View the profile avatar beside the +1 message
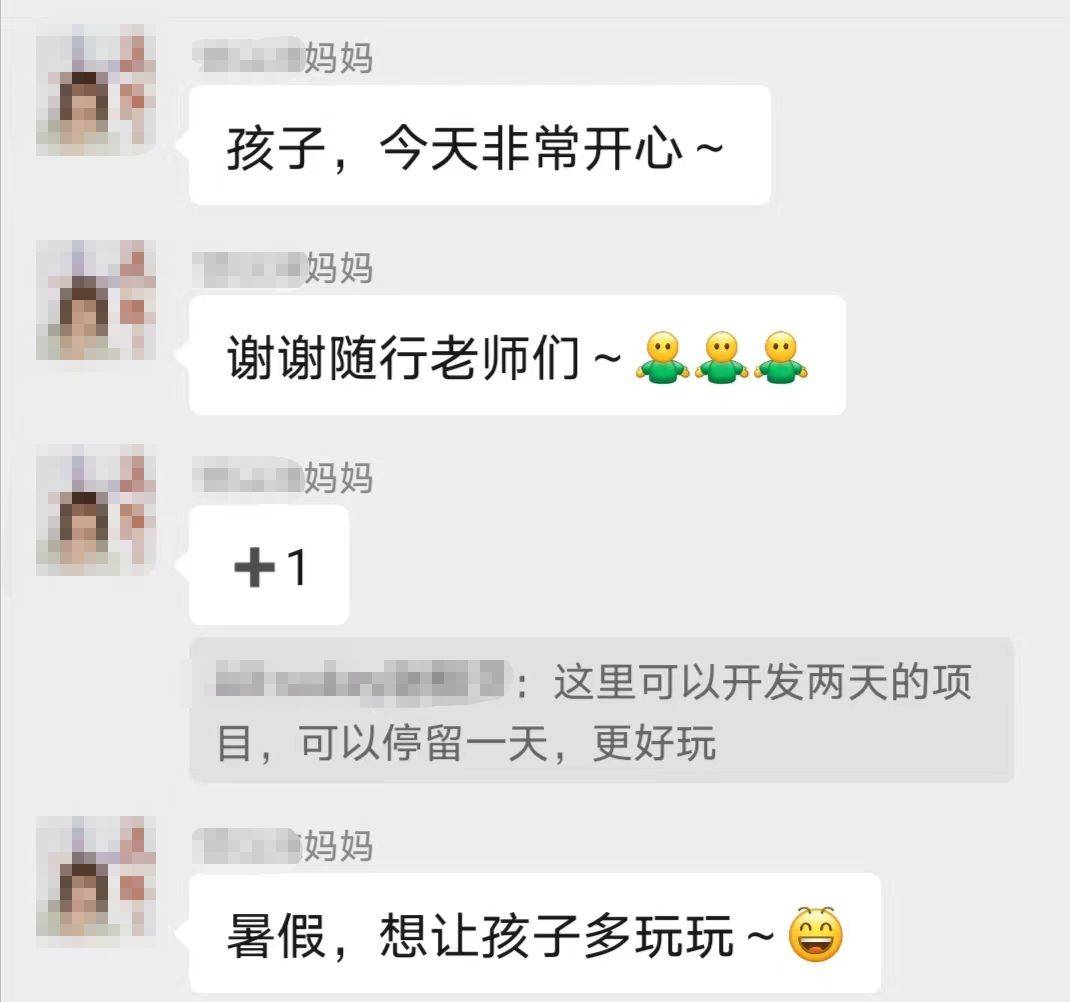Image resolution: width=1070 pixels, height=1002 pixels. tap(96, 513)
